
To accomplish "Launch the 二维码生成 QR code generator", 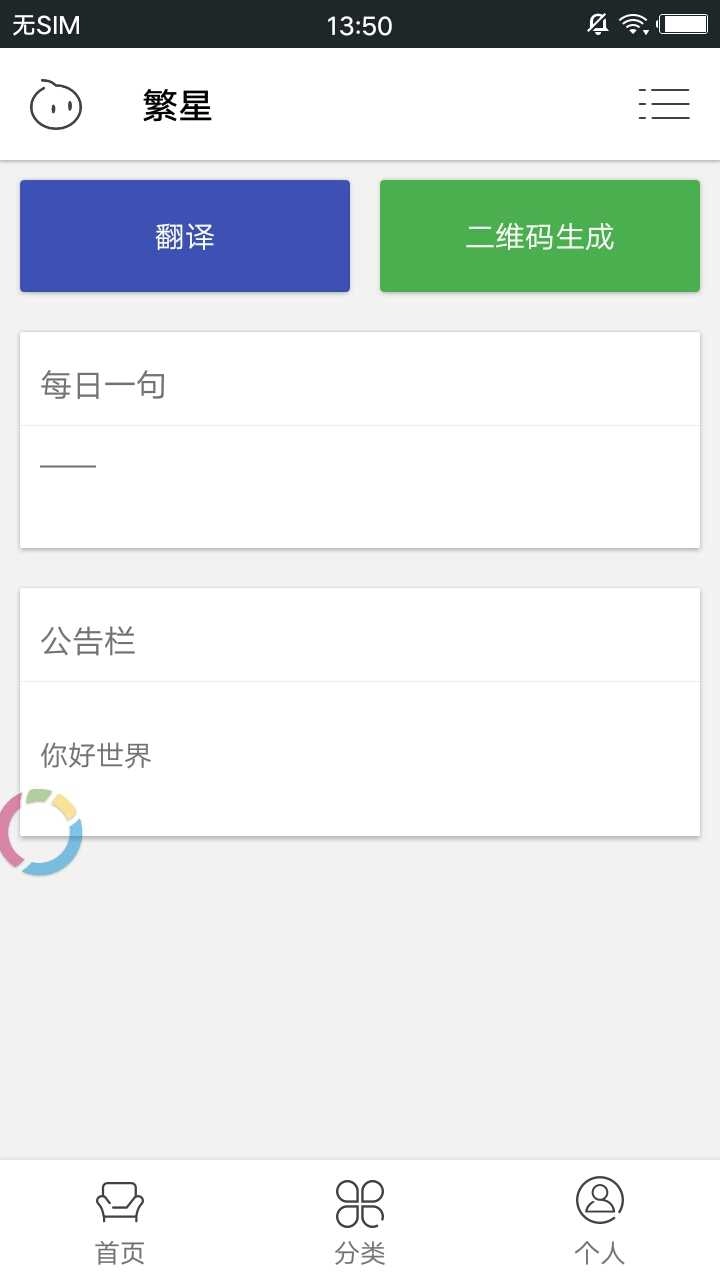I will [540, 236].
